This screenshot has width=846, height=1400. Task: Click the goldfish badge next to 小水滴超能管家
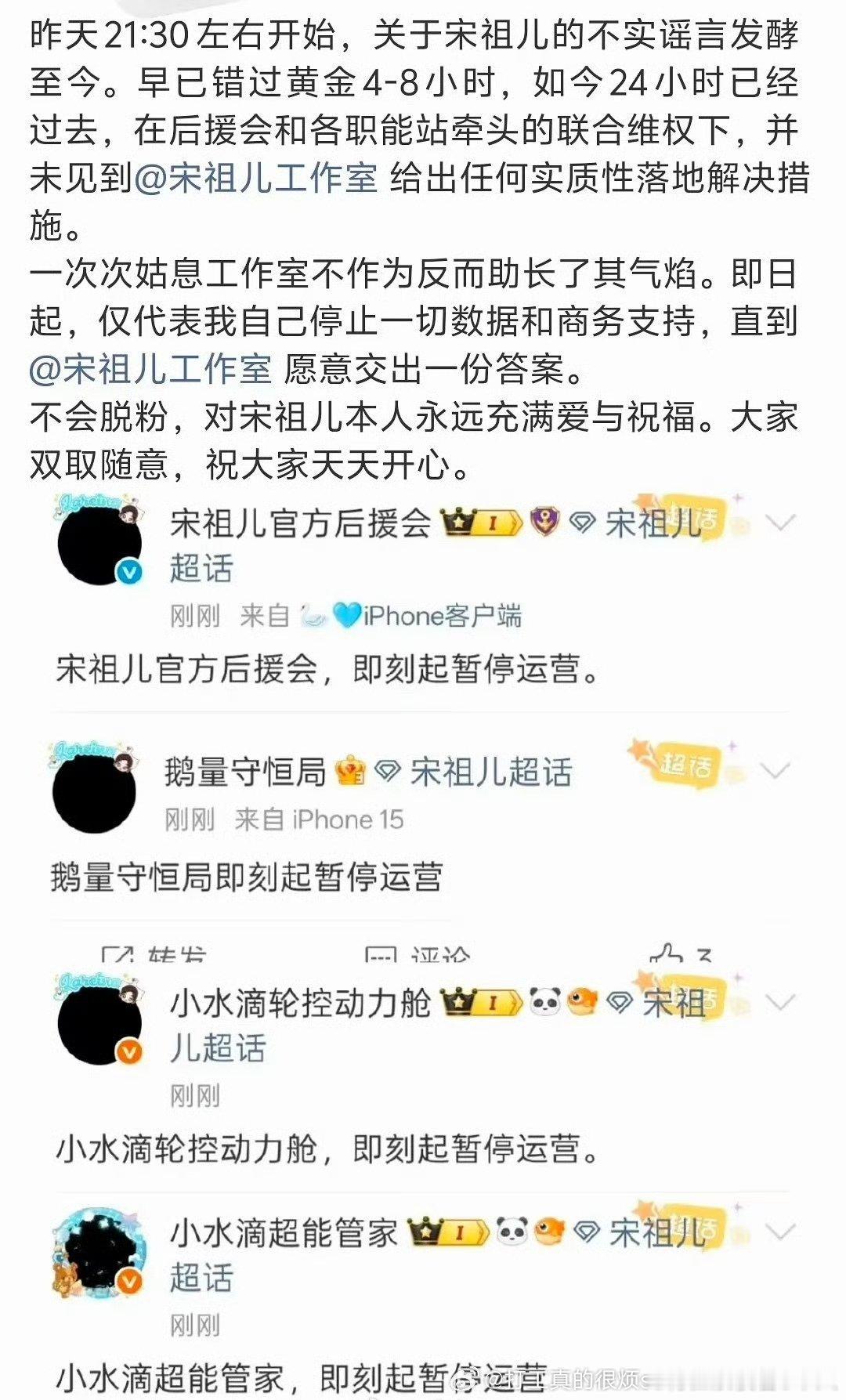tap(550, 1232)
